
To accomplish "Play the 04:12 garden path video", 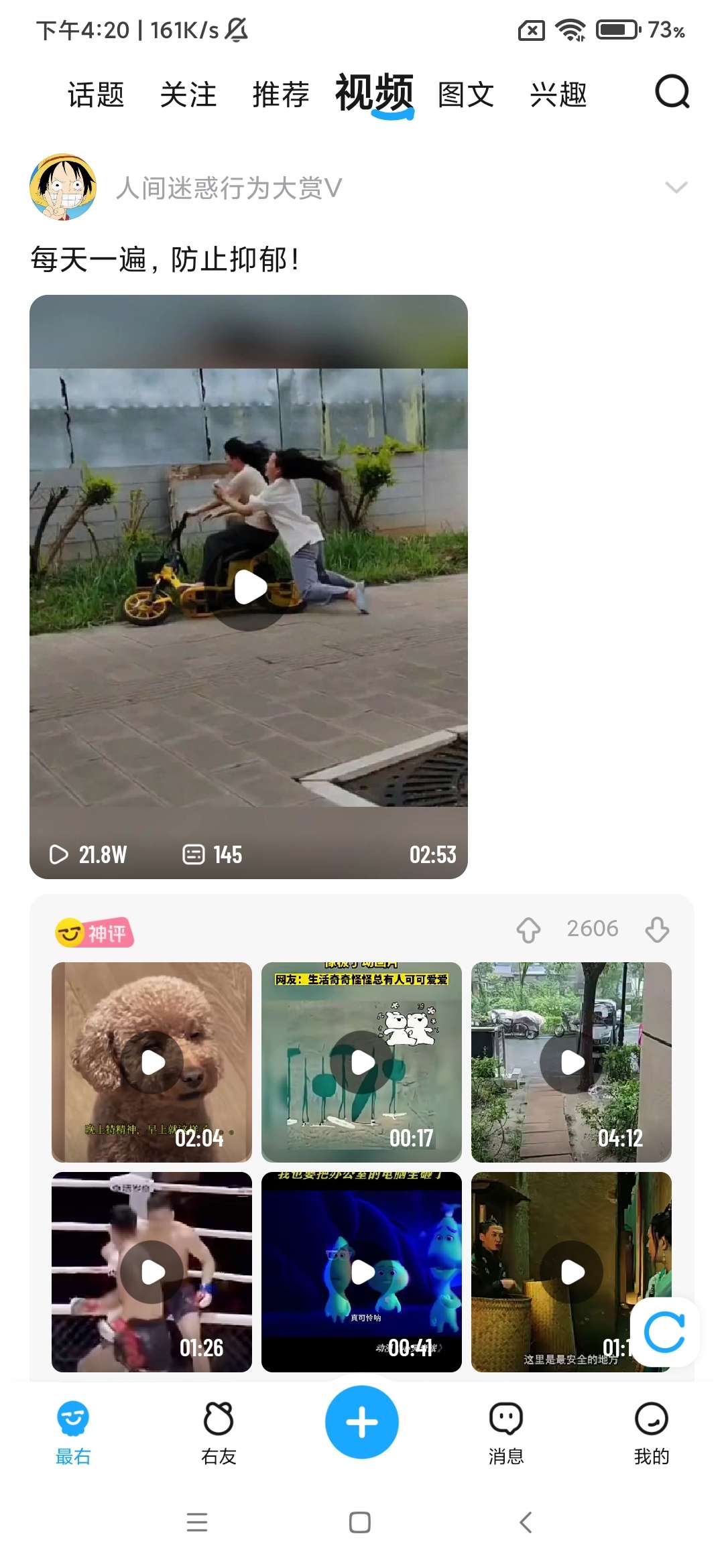I will [571, 1062].
